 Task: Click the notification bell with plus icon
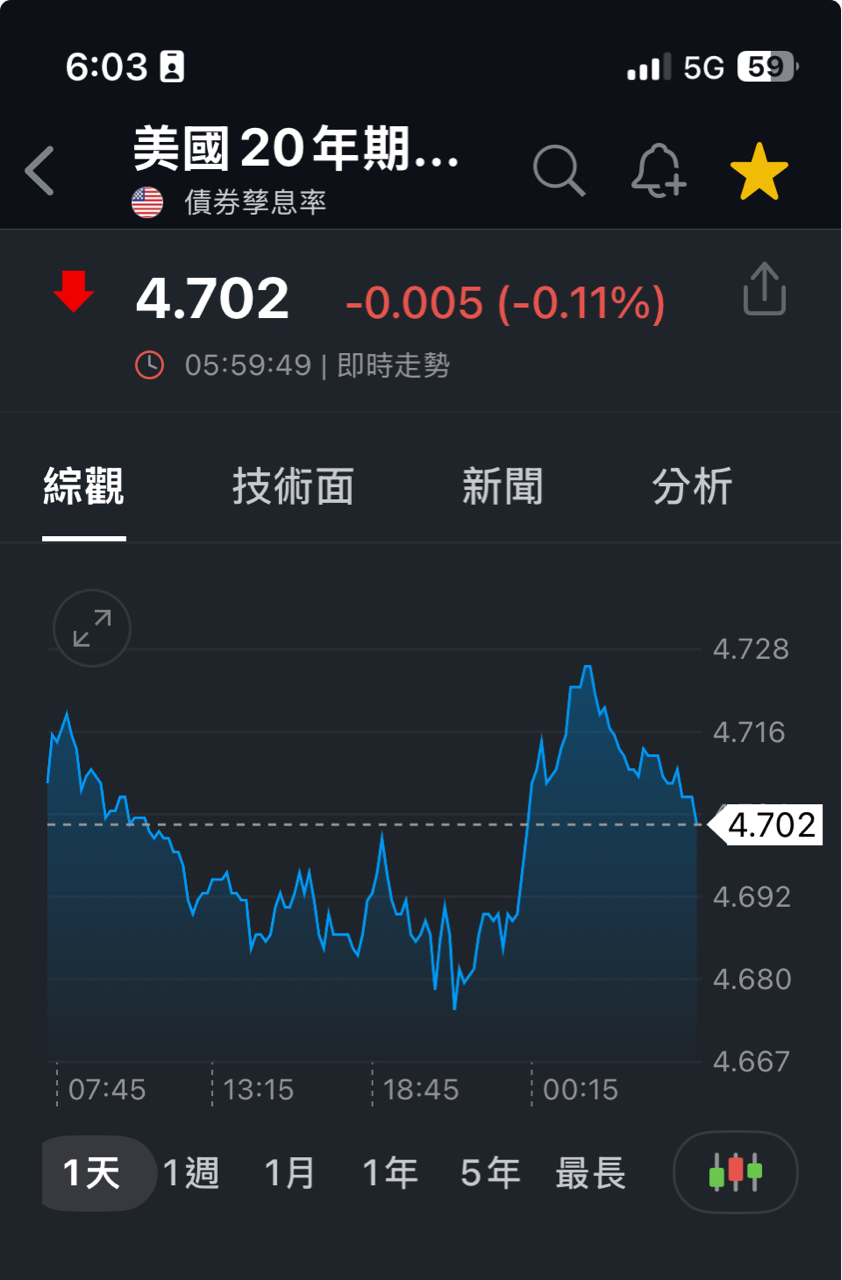pyautogui.click(x=658, y=171)
